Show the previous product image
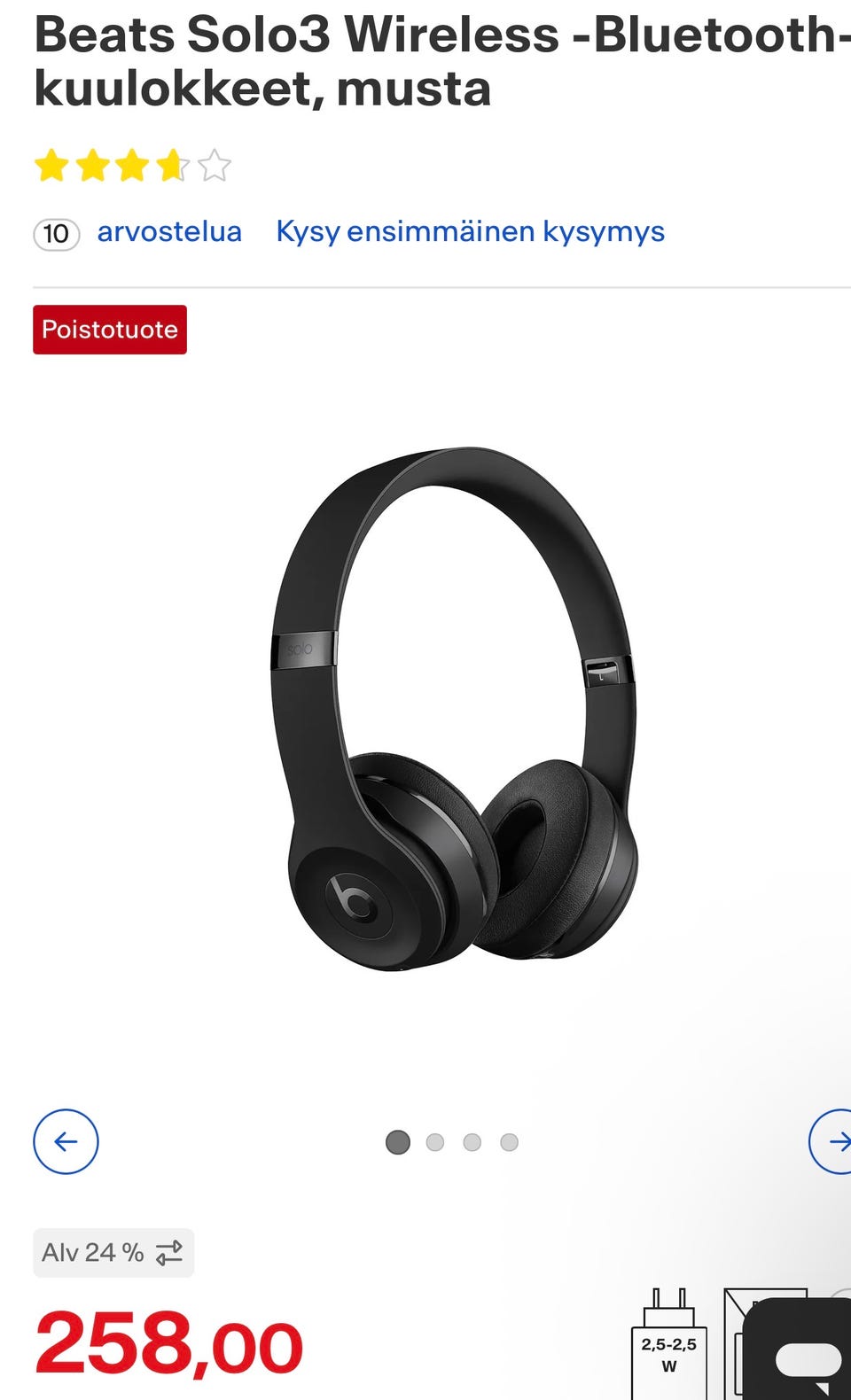Image resolution: width=851 pixels, height=1400 pixels. [x=66, y=1141]
